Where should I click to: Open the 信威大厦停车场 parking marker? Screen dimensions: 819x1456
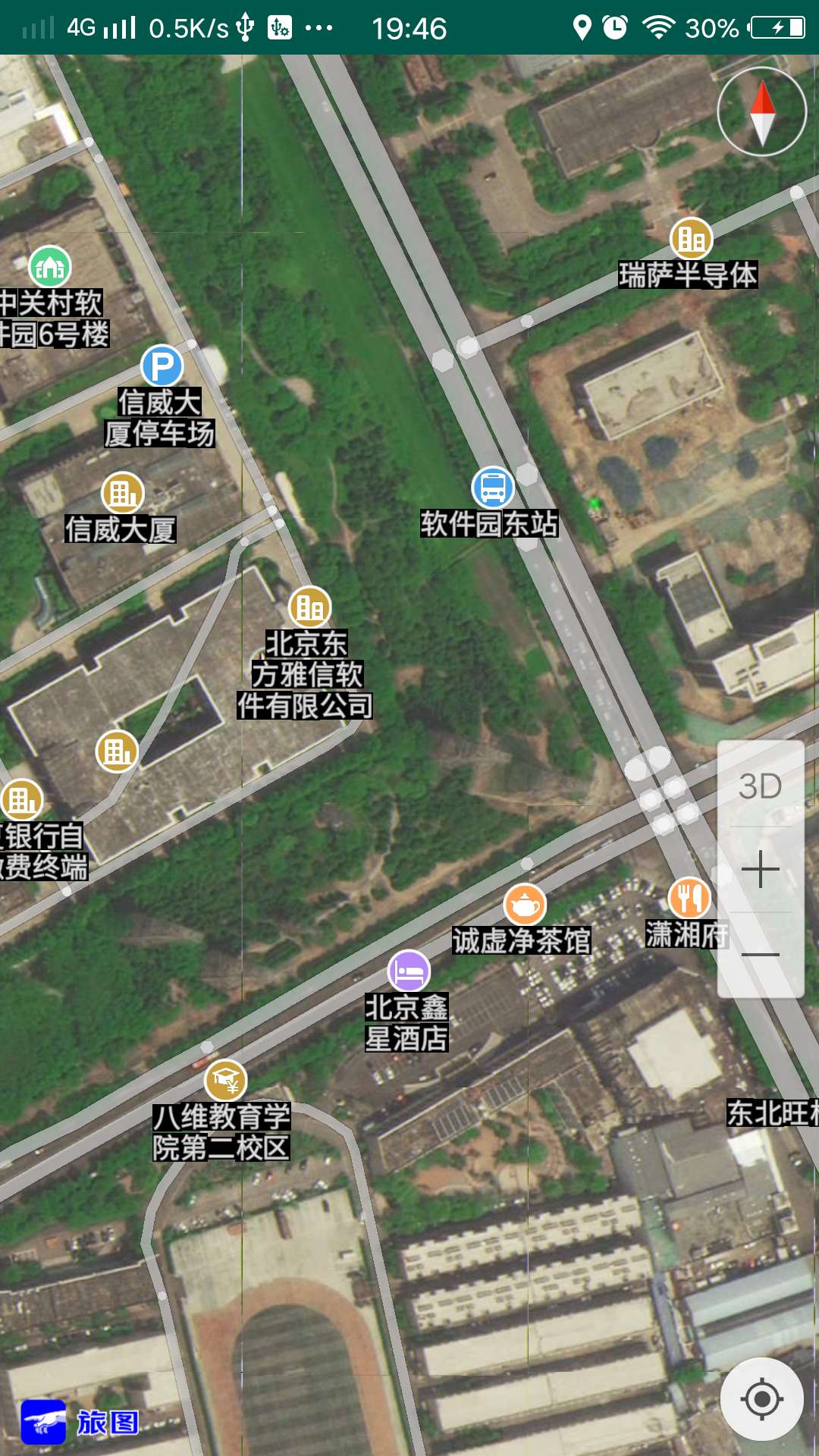[162, 366]
